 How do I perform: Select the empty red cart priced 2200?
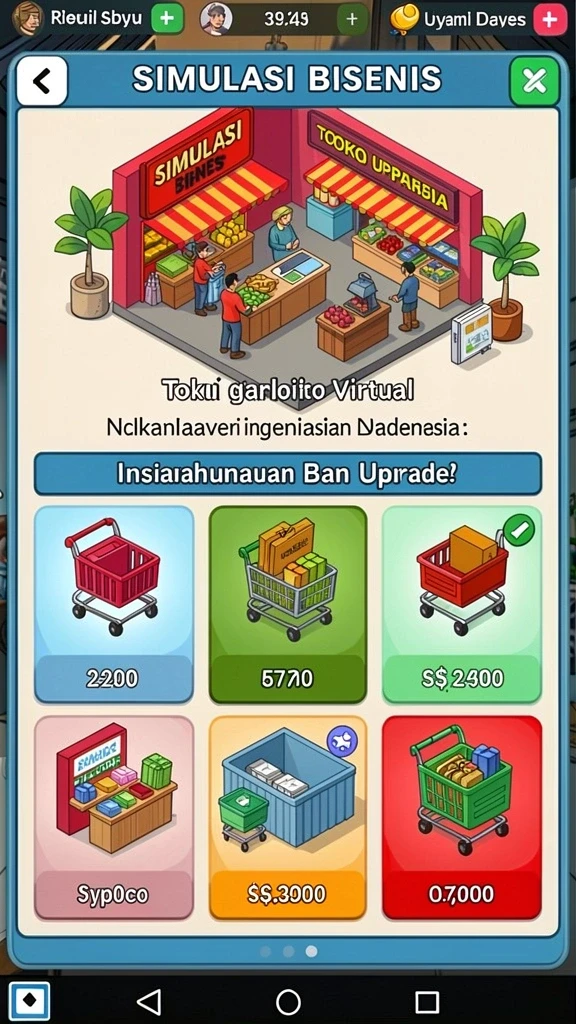(114, 604)
